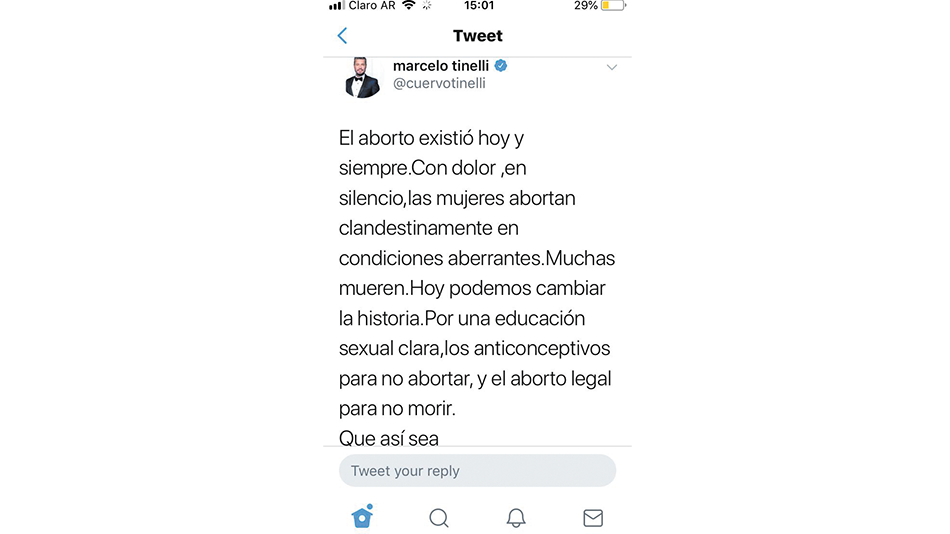The height and width of the screenshot is (534, 950).
Task: Open marcelo tinelli's profile picture
Action: click(362, 77)
